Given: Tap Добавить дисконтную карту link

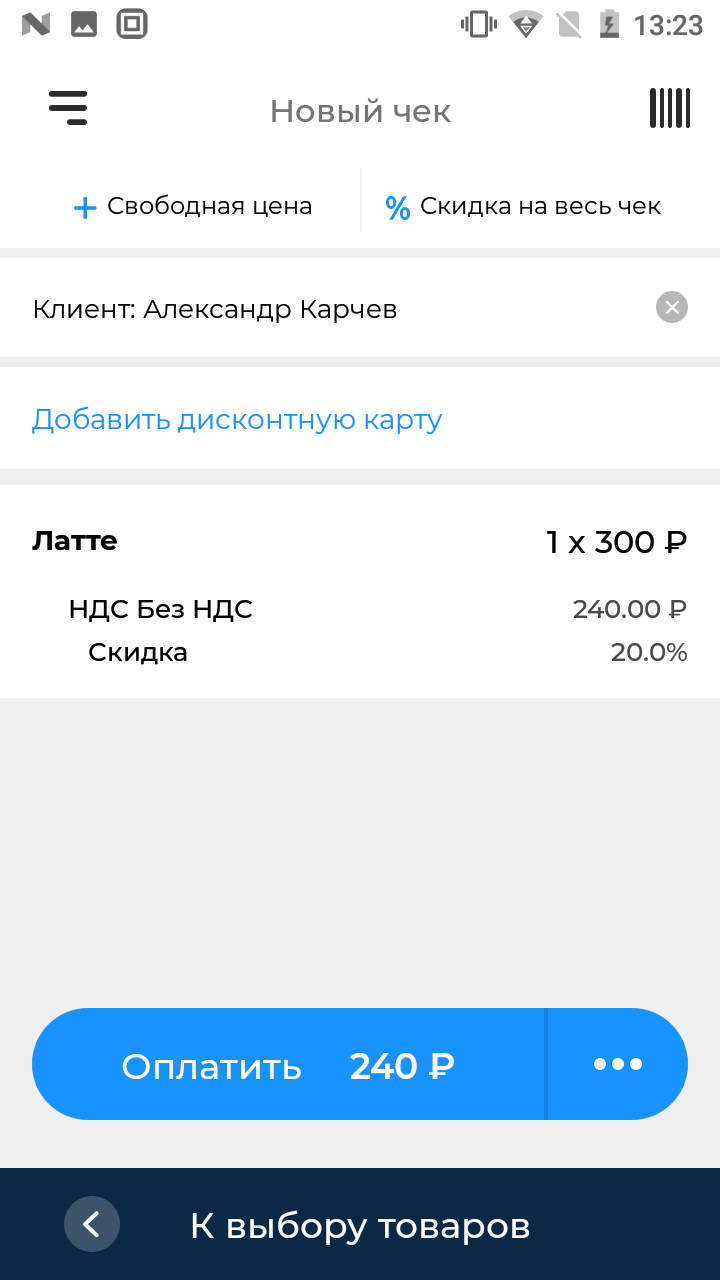Looking at the screenshot, I should [x=237, y=419].
